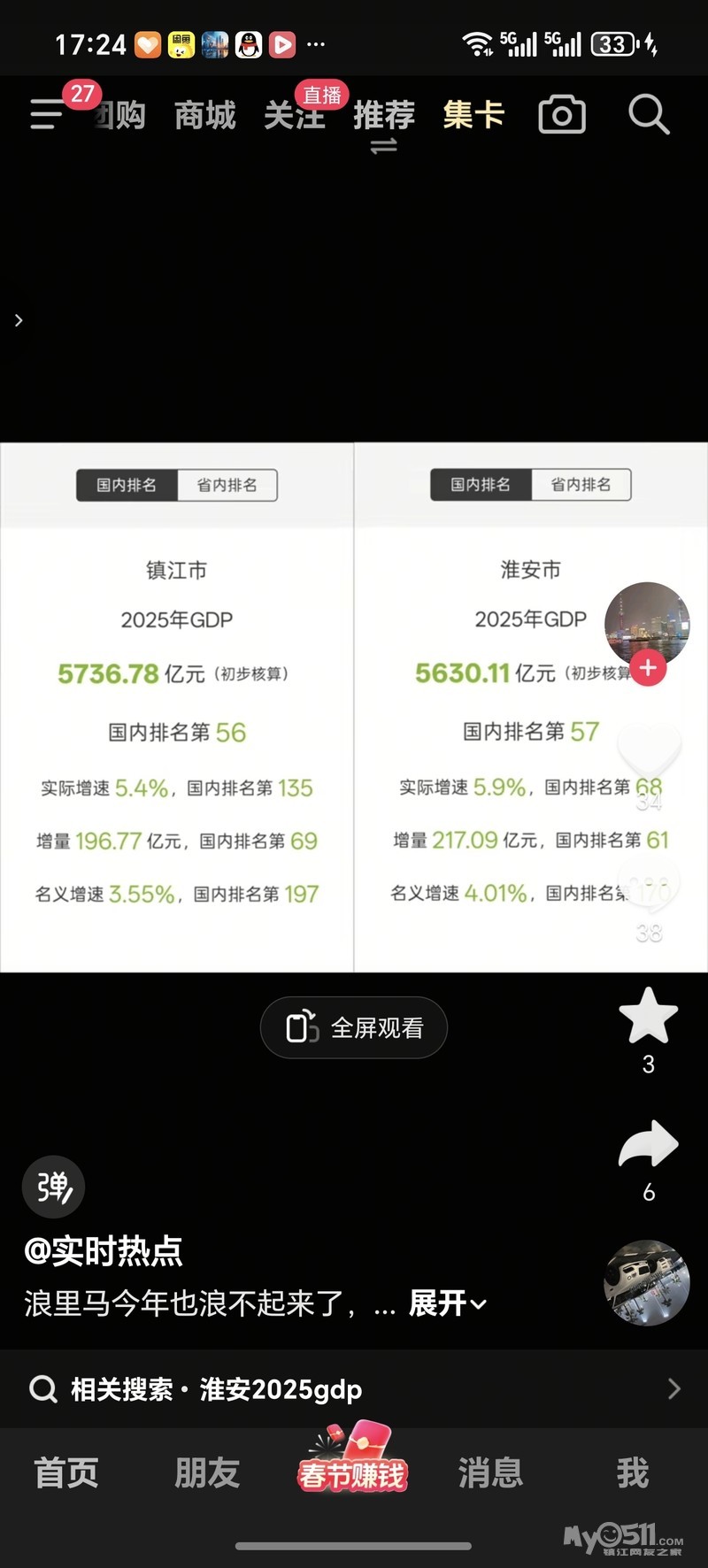
Task: Toggle the 弹 danmaku button
Action: tap(53, 1187)
